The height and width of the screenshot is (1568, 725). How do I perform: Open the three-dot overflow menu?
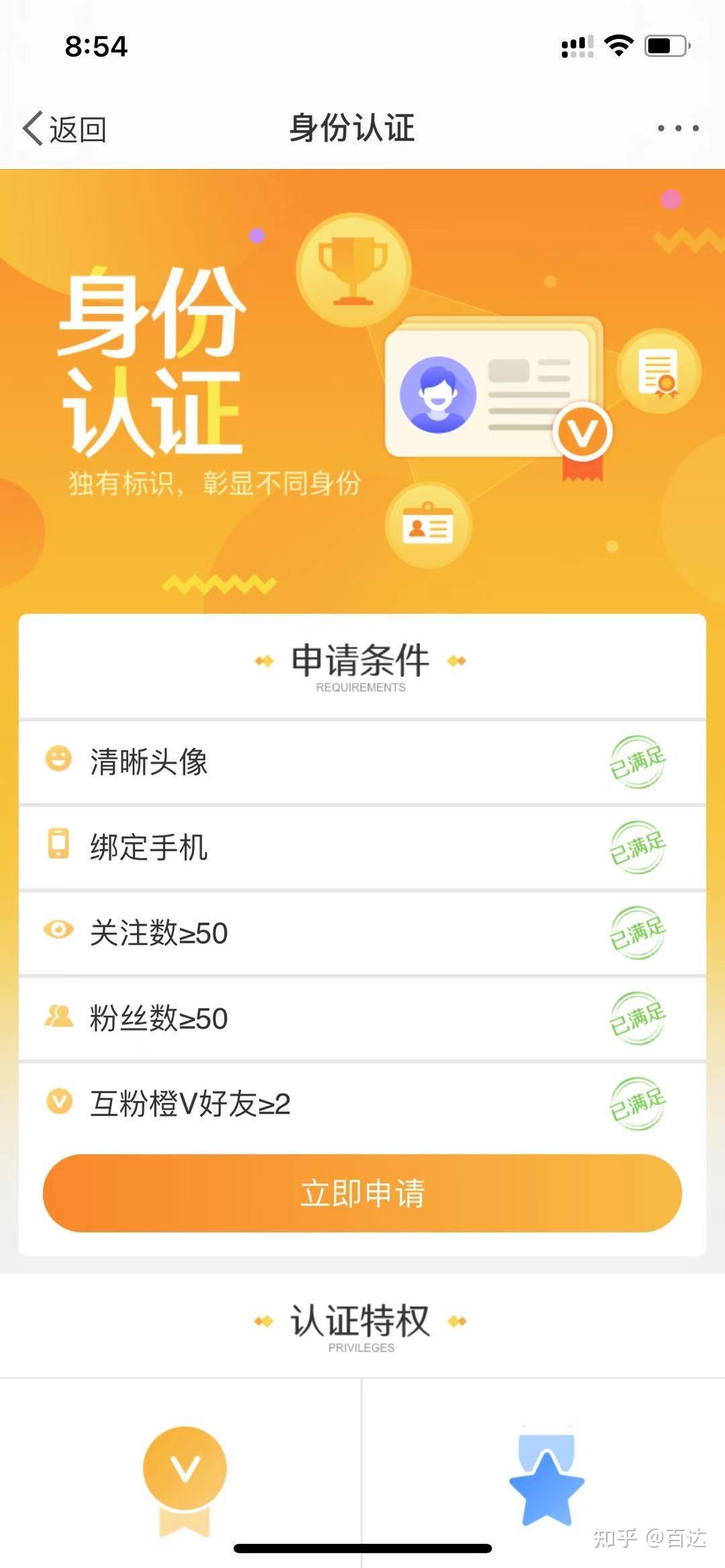click(x=678, y=128)
